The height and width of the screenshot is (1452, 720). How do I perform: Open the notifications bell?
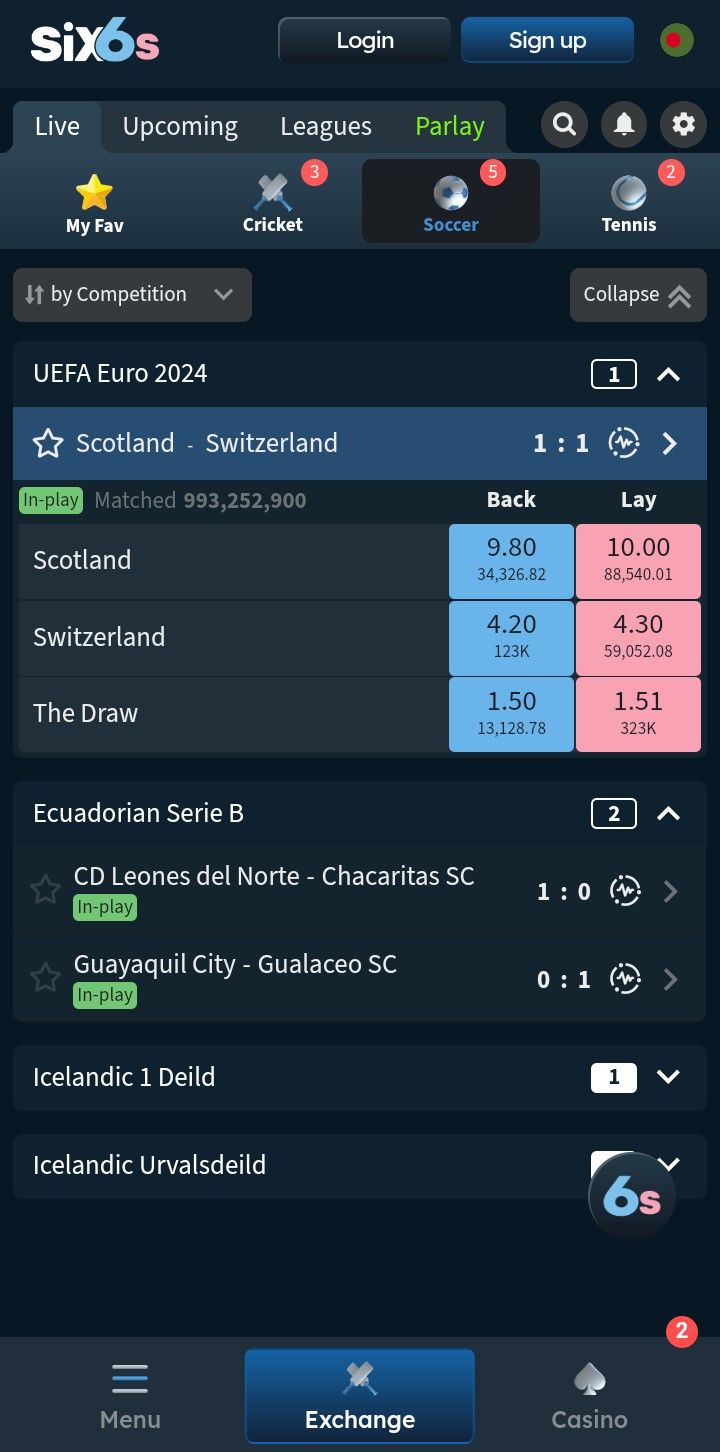[x=623, y=124]
